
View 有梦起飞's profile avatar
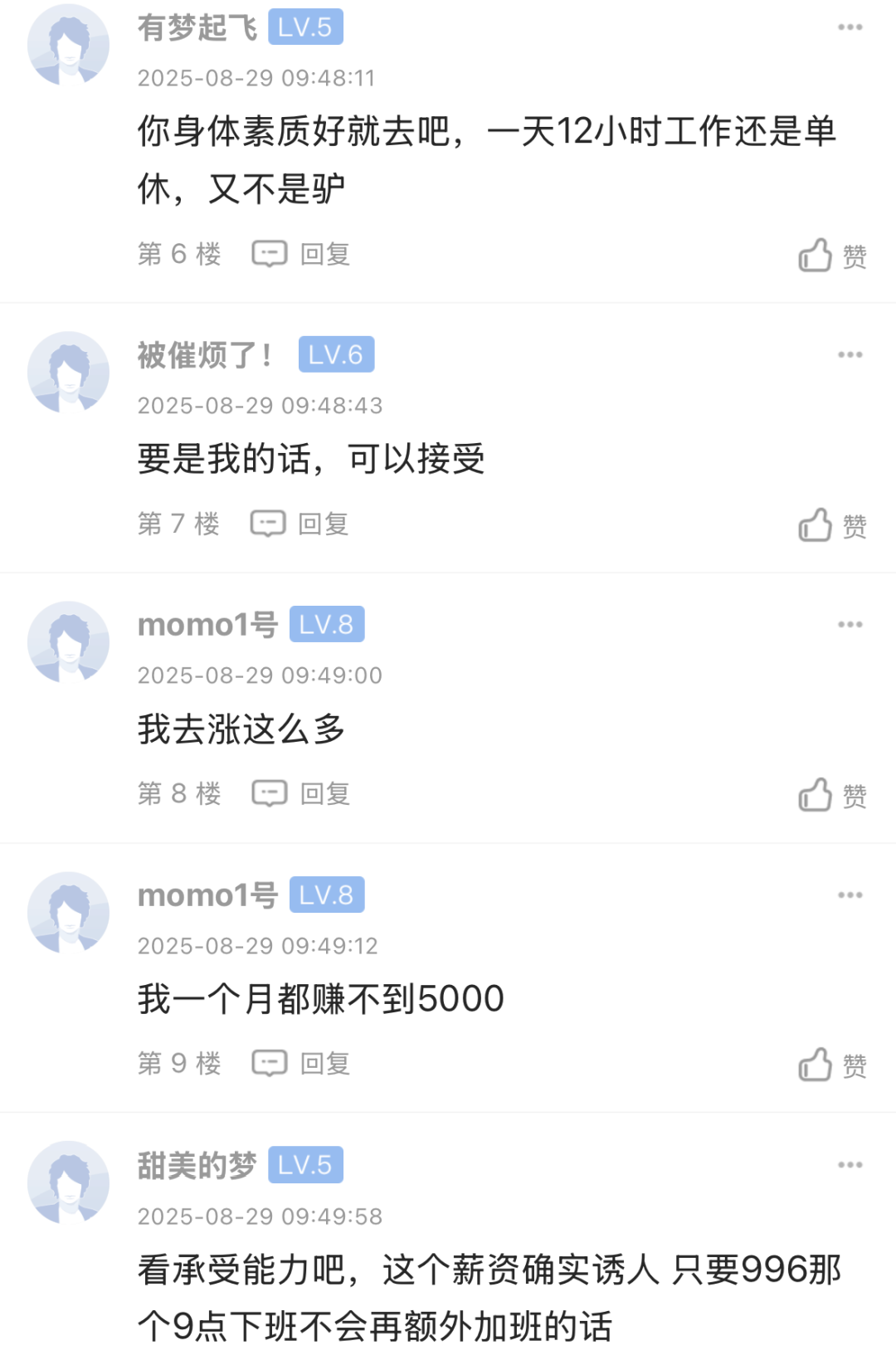pyautogui.click(x=69, y=45)
